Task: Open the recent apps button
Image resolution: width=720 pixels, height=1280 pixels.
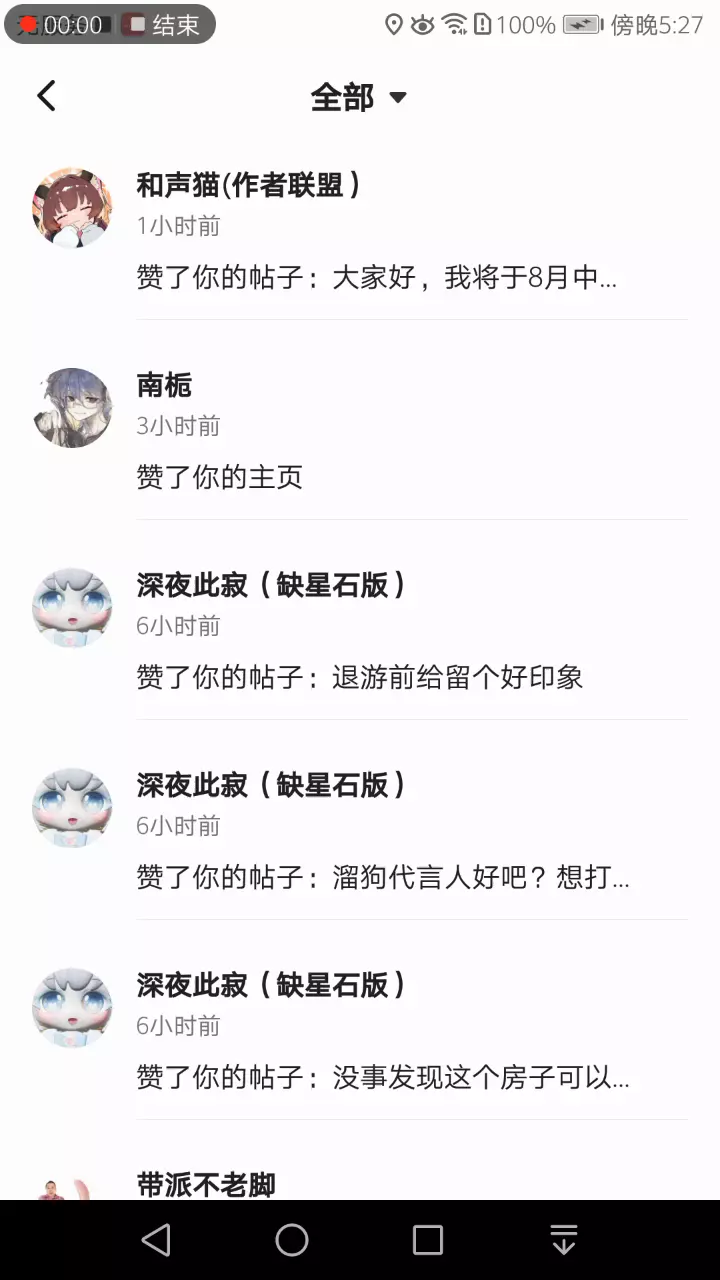Action: click(428, 1240)
